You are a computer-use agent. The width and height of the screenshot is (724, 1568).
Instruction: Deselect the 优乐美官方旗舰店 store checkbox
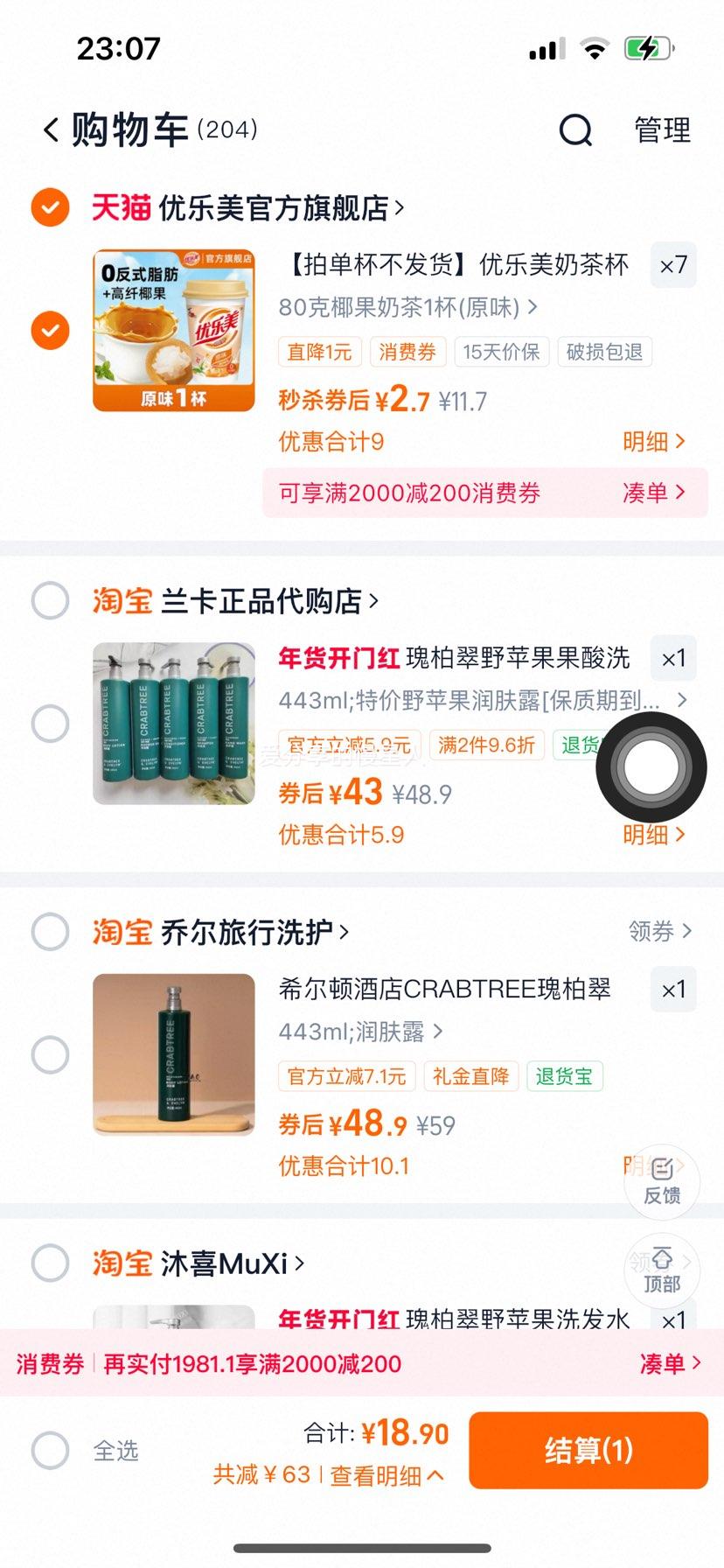click(50, 207)
